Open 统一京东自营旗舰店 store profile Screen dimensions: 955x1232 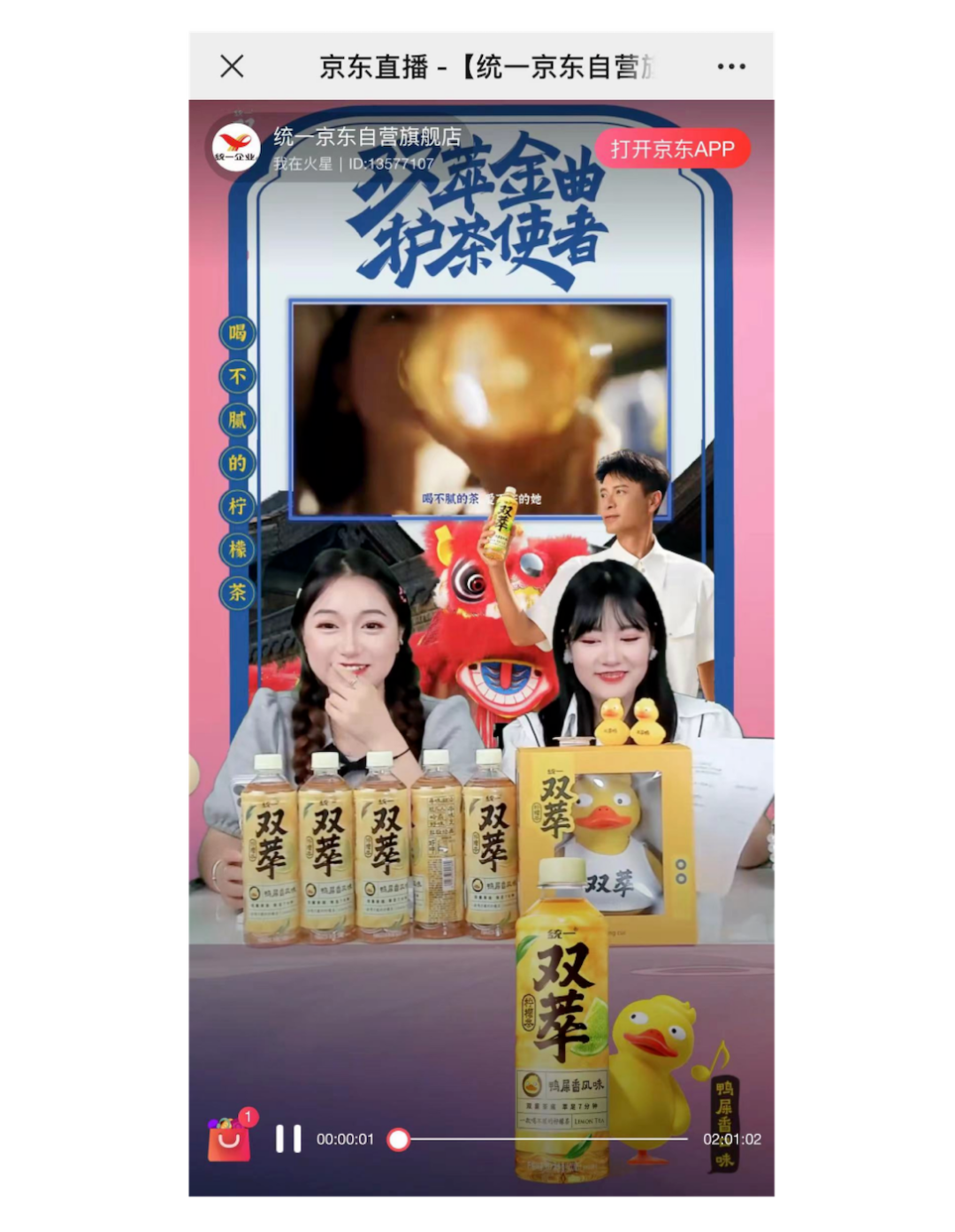pos(367,137)
